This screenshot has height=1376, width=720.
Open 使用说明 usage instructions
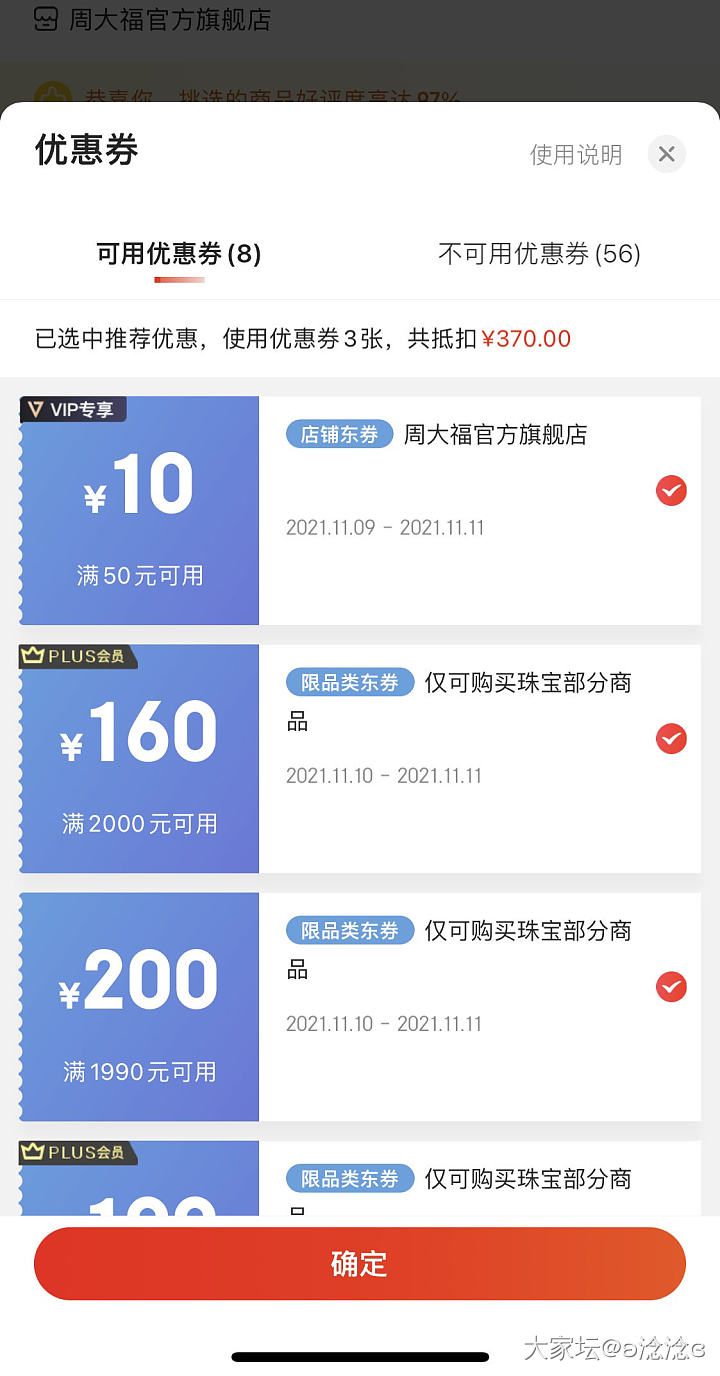tap(576, 155)
